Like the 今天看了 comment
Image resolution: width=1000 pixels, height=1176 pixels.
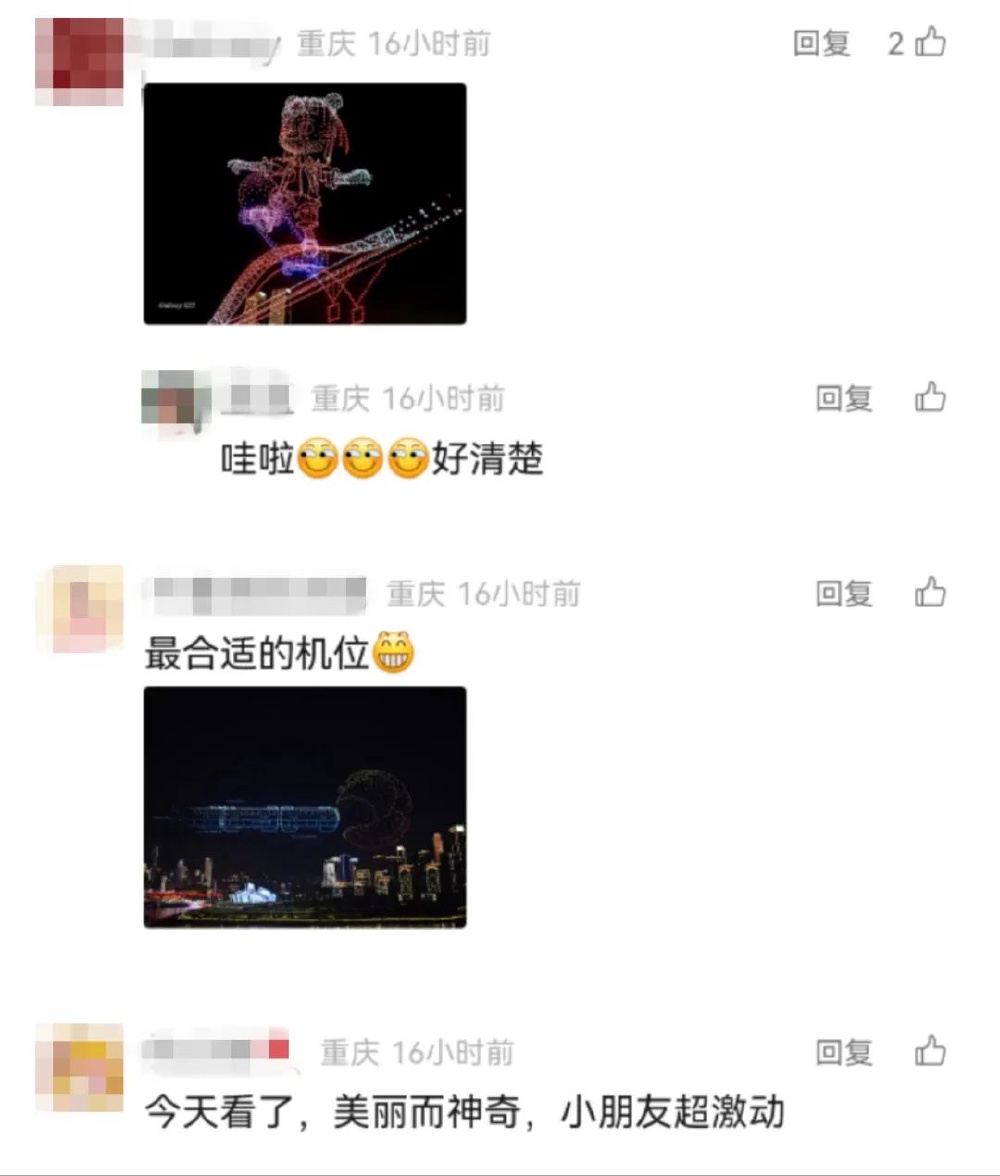tap(930, 1051)
